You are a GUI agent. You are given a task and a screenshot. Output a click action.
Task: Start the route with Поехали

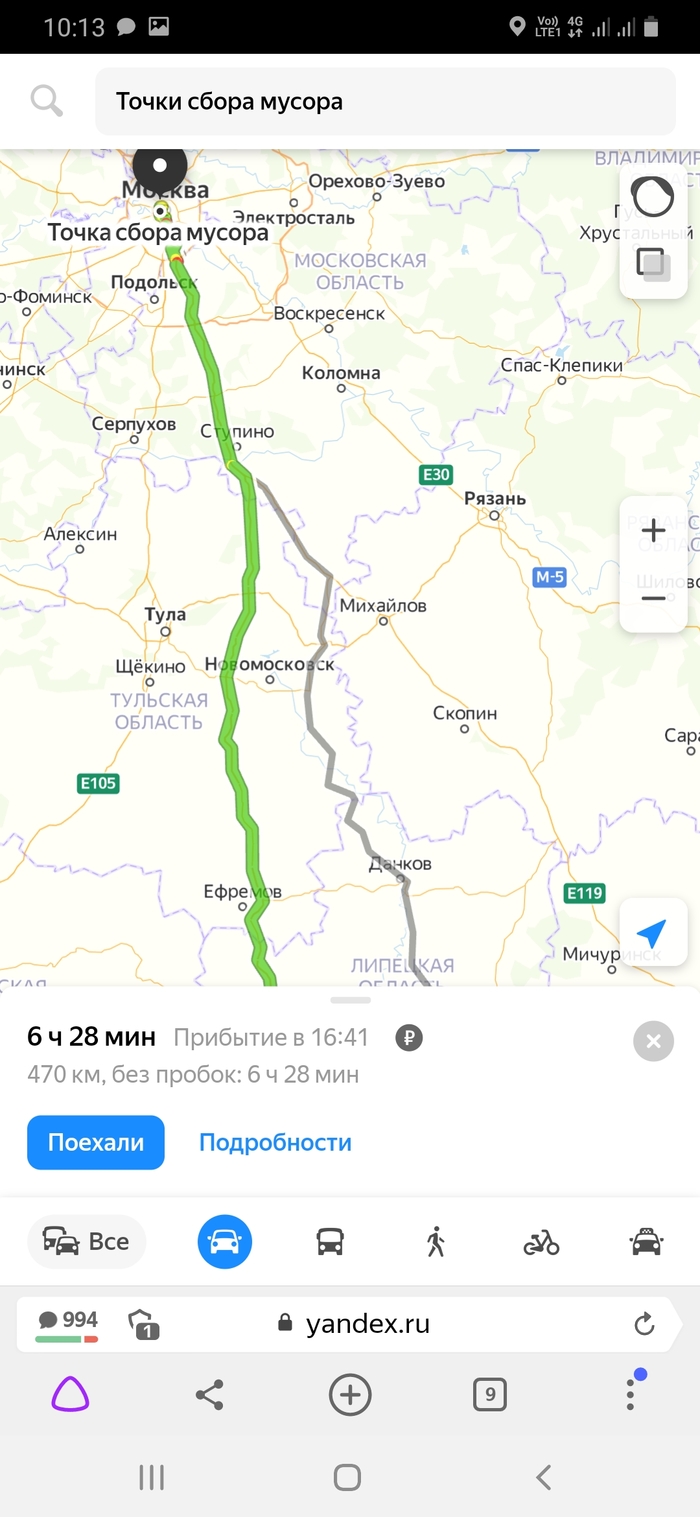(96, 1142)
